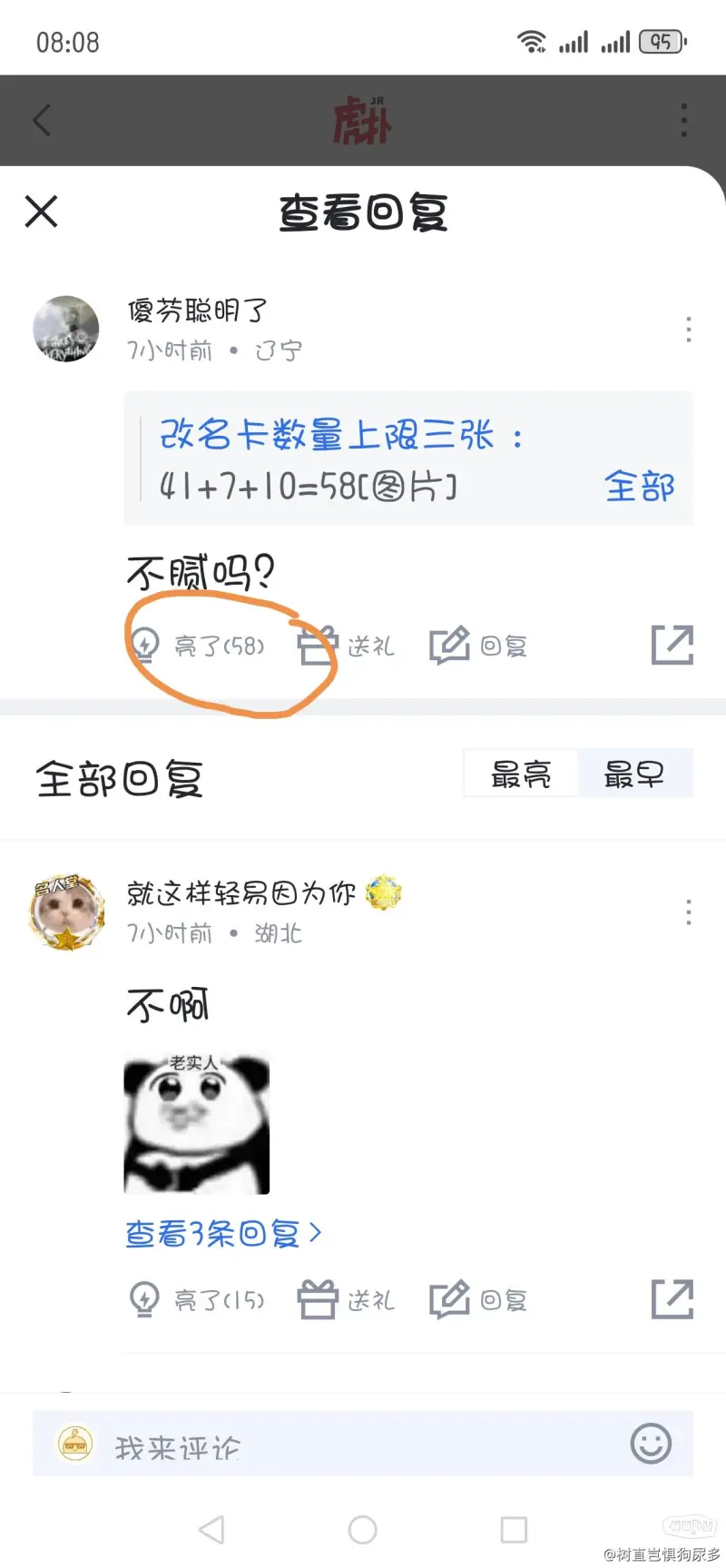Viewport: 726px width, 1568px height.
Task: Expand quoted text with 全部
Action: 640,487
